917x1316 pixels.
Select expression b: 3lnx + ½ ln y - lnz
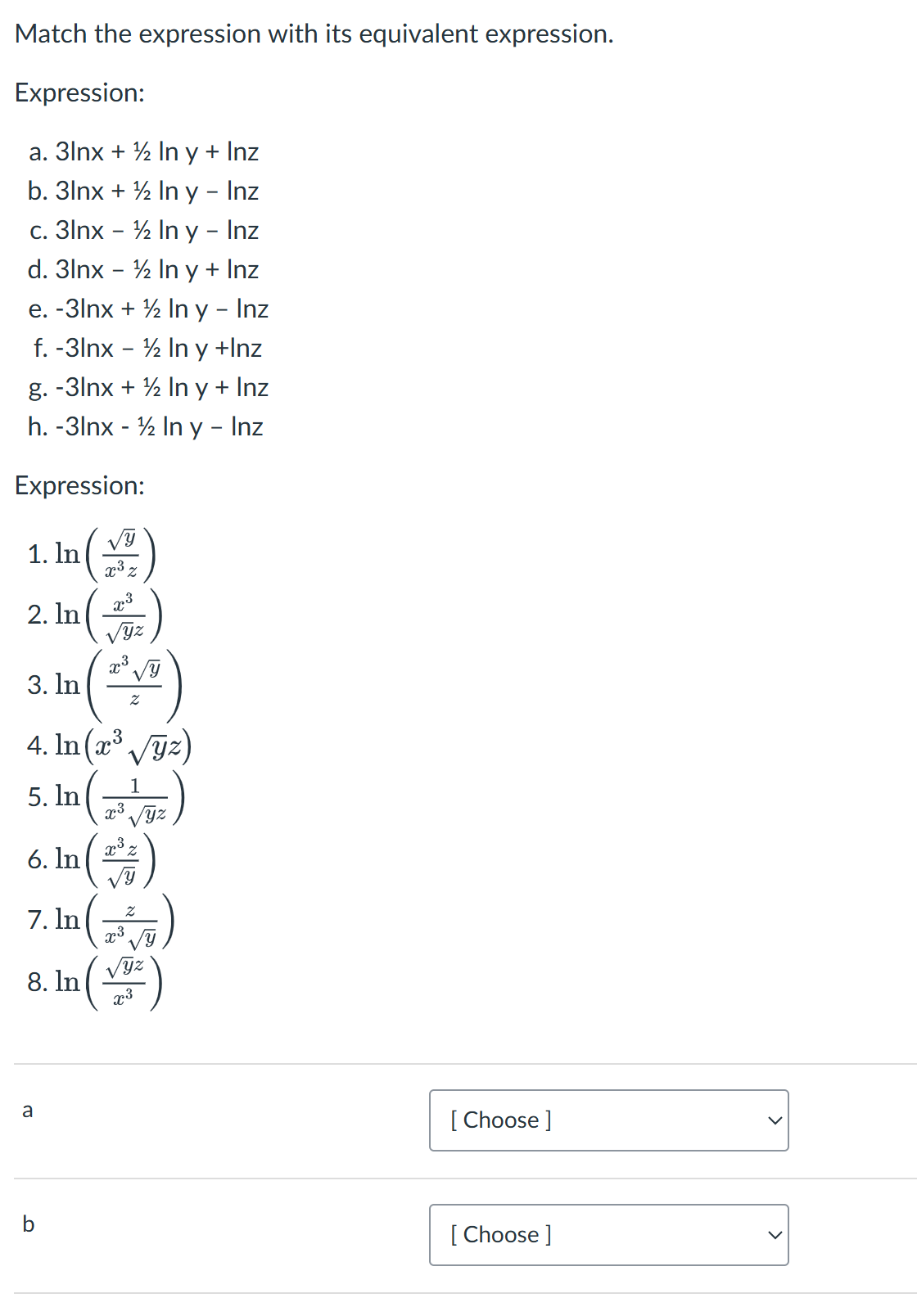point(143,192)
